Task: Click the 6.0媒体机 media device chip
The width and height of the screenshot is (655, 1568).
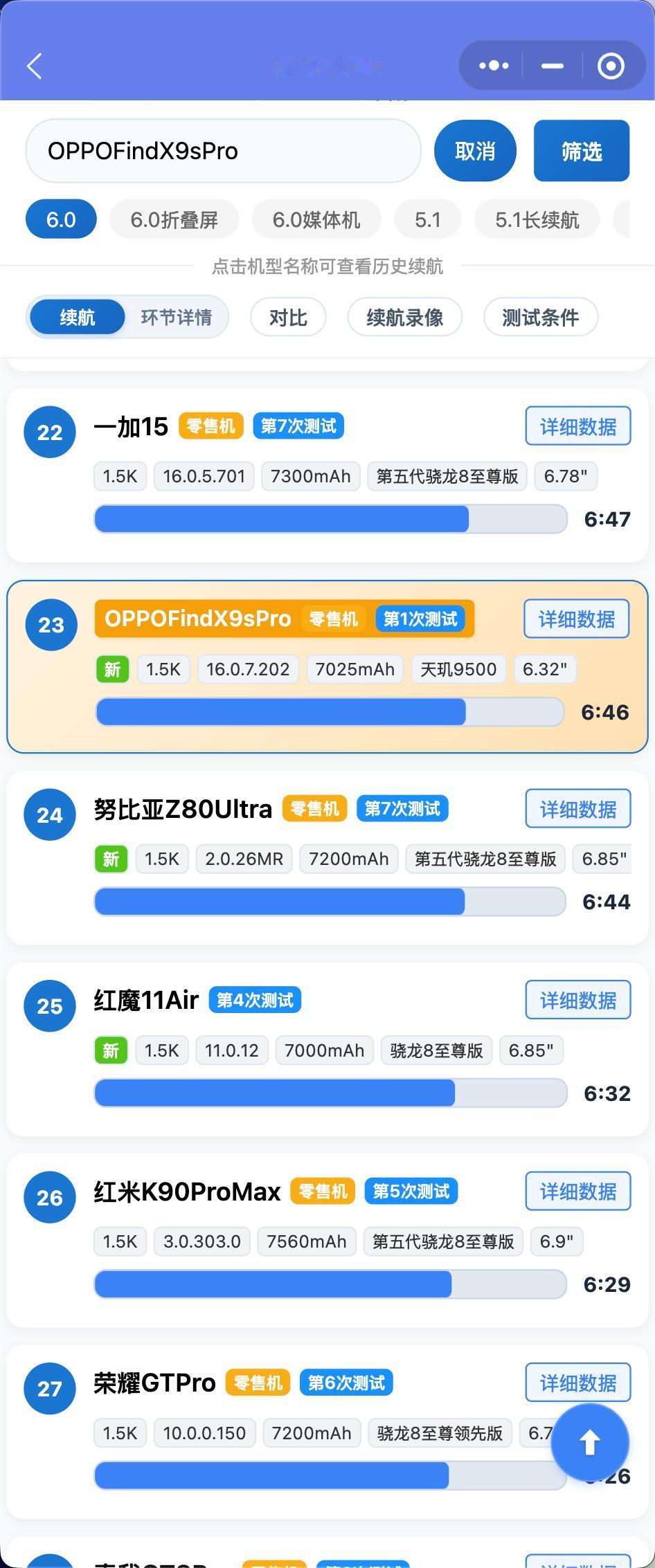Action: pyautogui.click(x=316, y=219)
